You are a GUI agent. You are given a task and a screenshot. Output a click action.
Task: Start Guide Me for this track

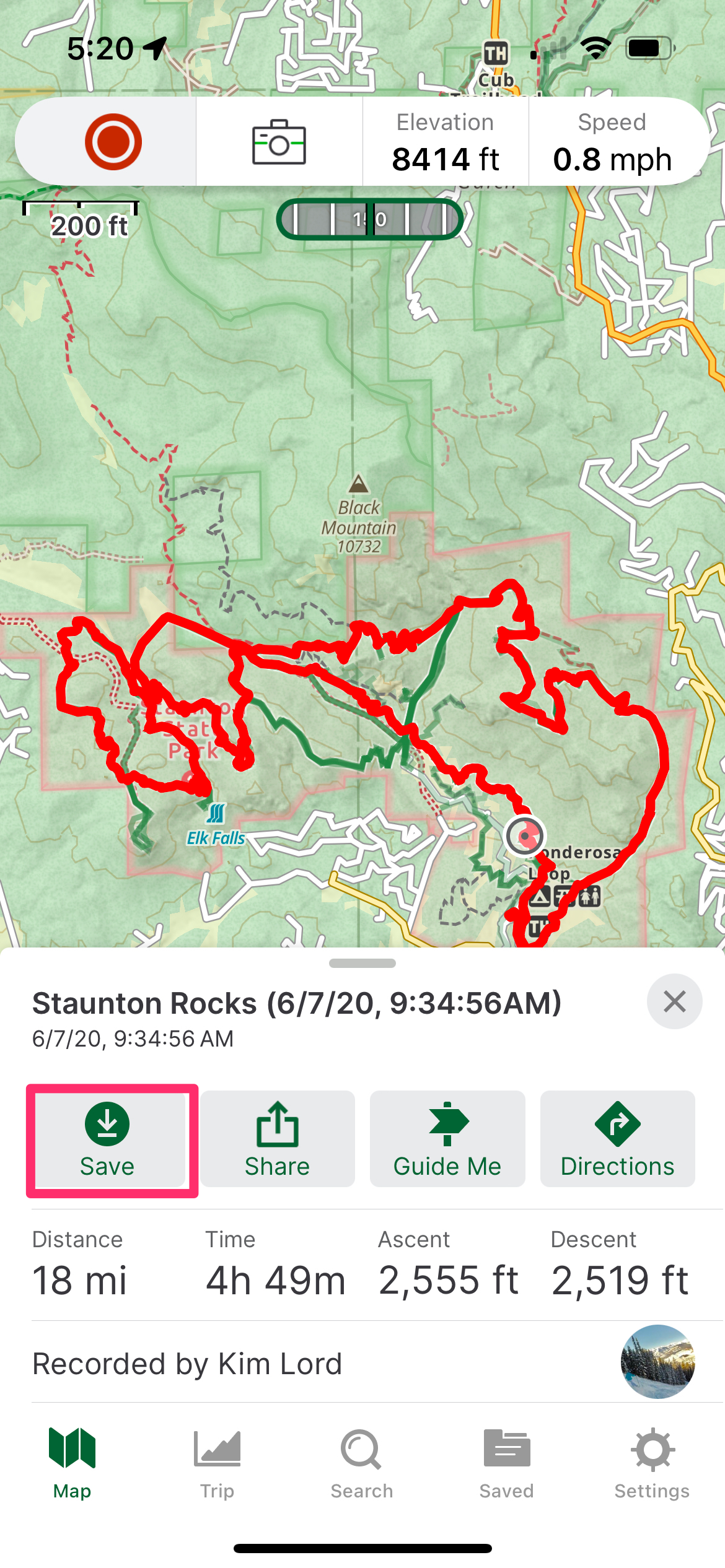[x=447, y=1139]
